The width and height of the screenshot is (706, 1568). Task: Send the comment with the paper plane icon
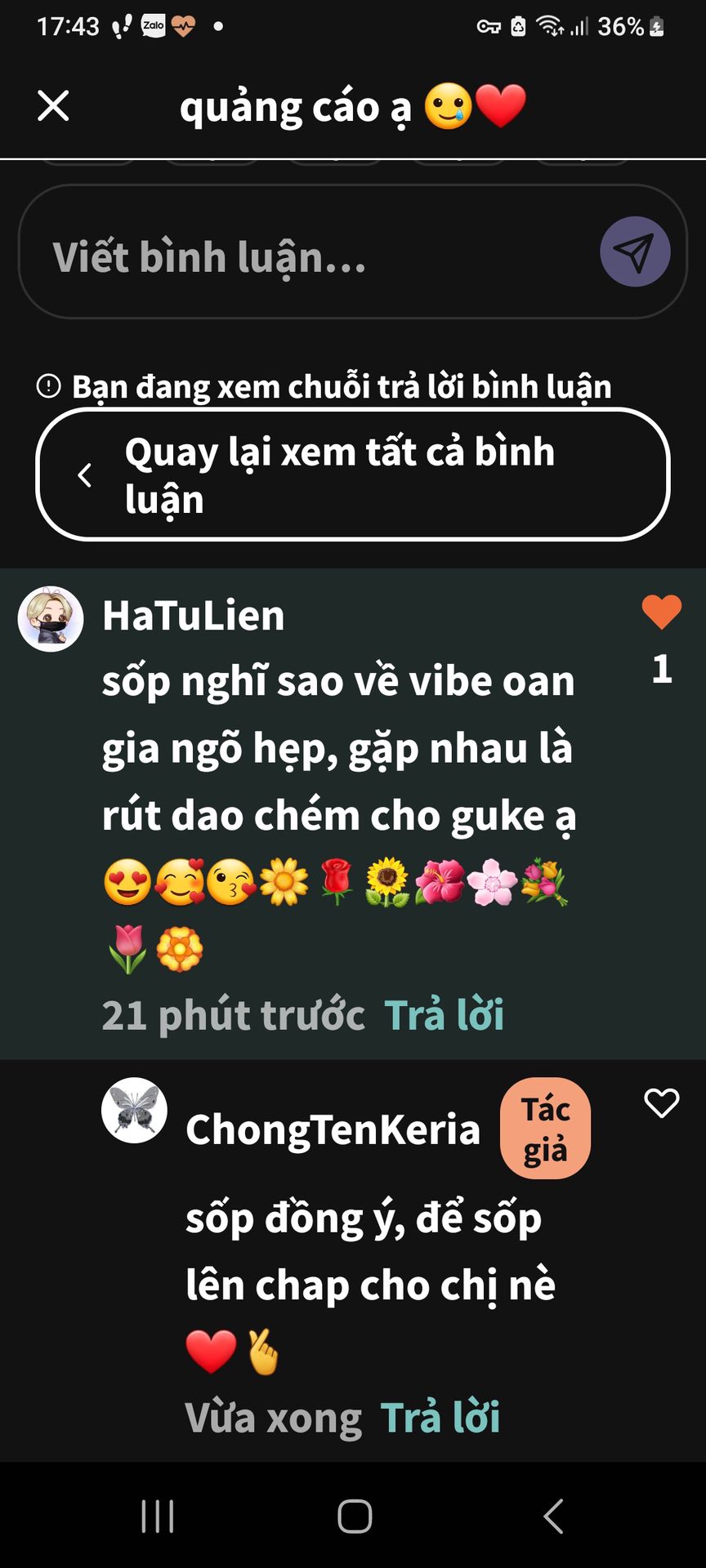click(635, 252)
